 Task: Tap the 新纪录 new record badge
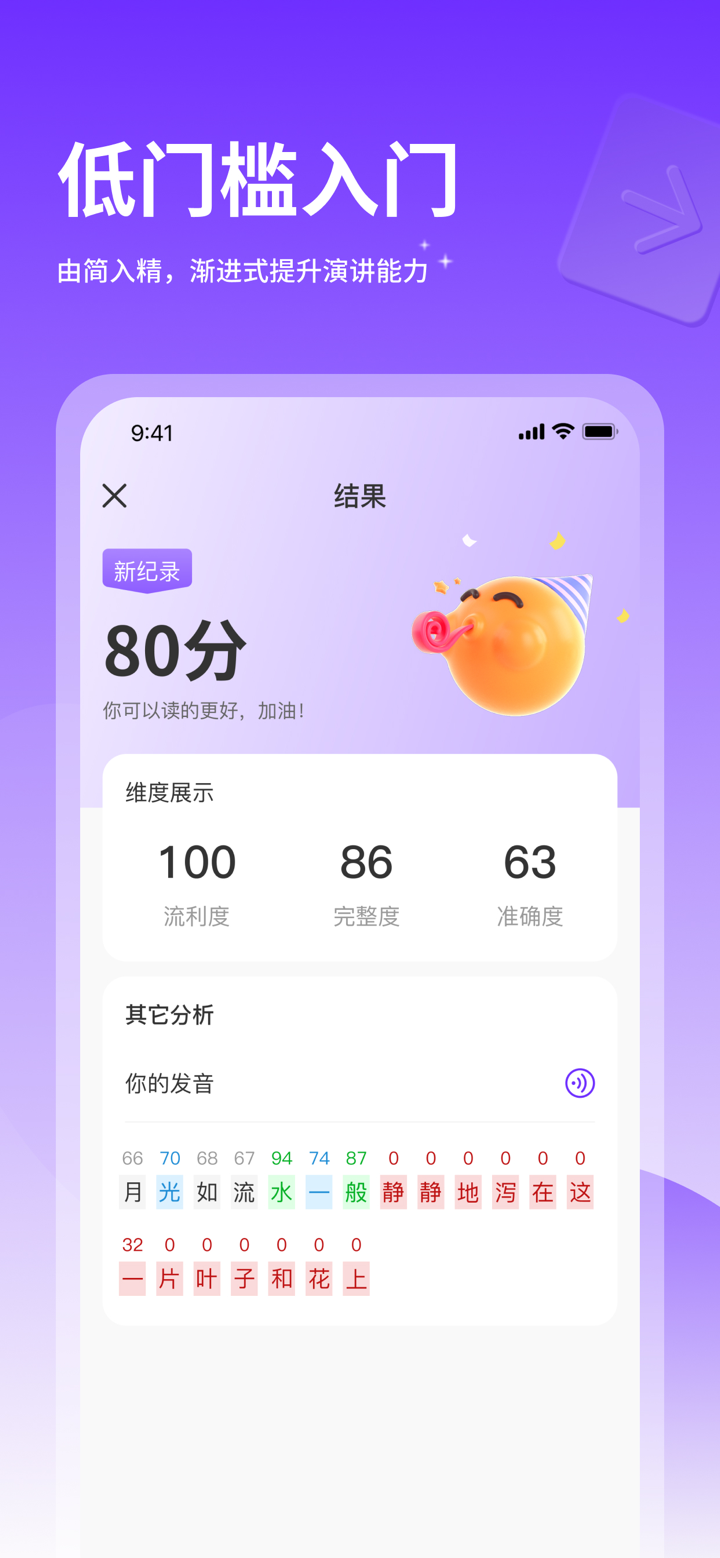pyautogui.click(x=146, y=567)
